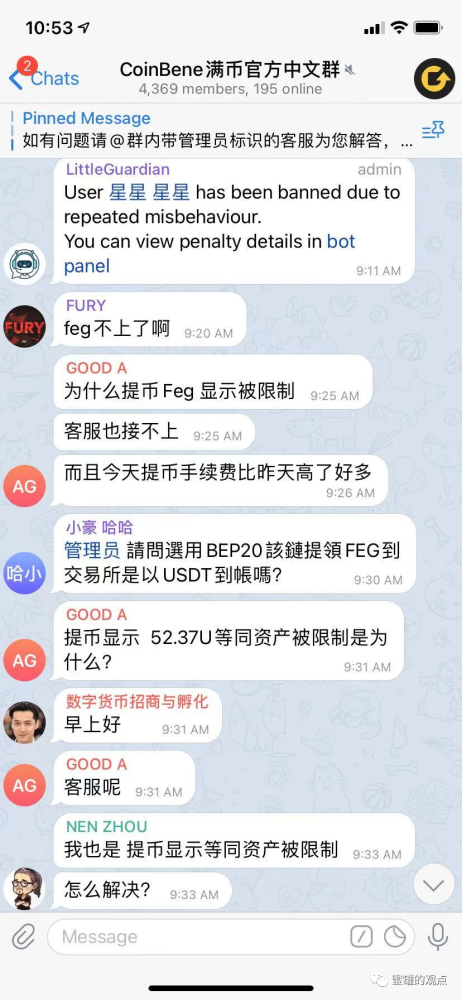This screenshot has height=1000, width=462.
Task: Jump to latest messages with down arrow
Action: 434,885
